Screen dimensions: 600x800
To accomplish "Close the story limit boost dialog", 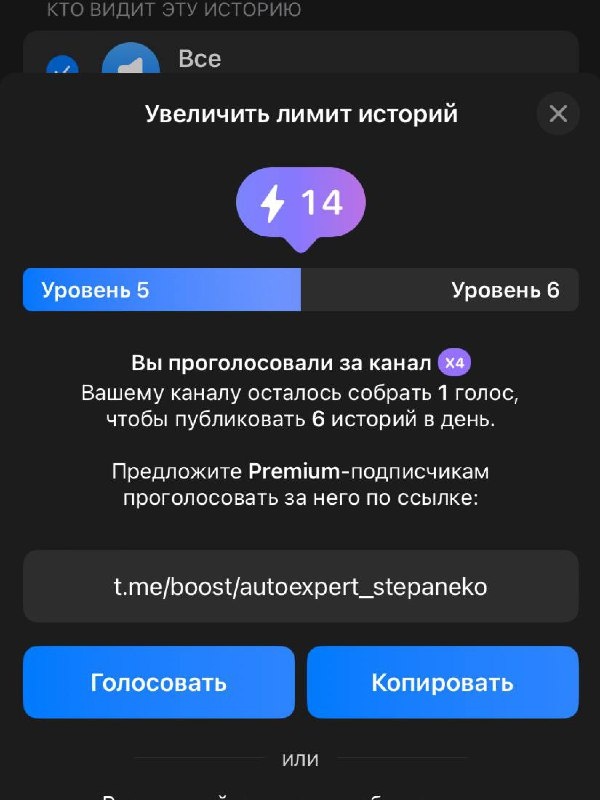I will (x=558, y=113).
